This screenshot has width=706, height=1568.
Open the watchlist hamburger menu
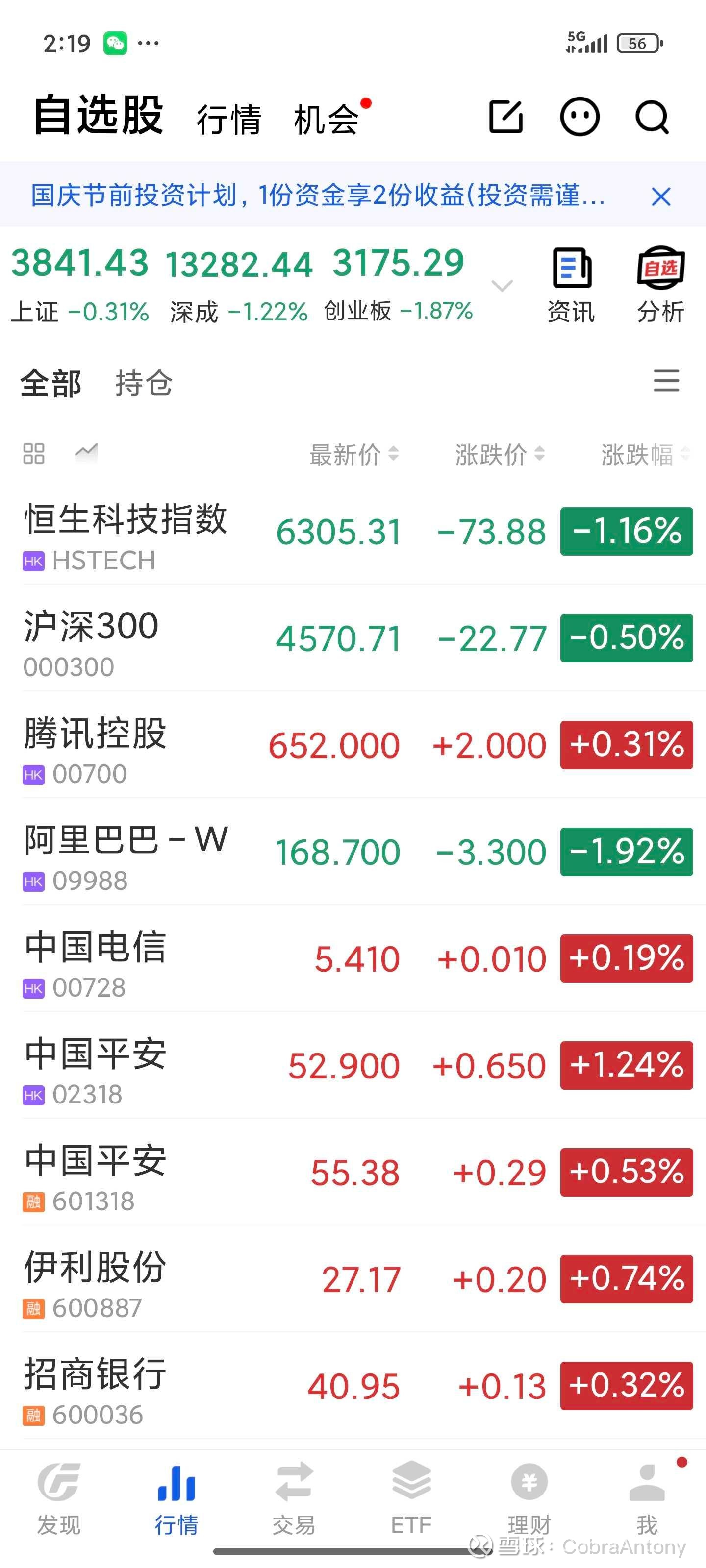pos(666,380)
